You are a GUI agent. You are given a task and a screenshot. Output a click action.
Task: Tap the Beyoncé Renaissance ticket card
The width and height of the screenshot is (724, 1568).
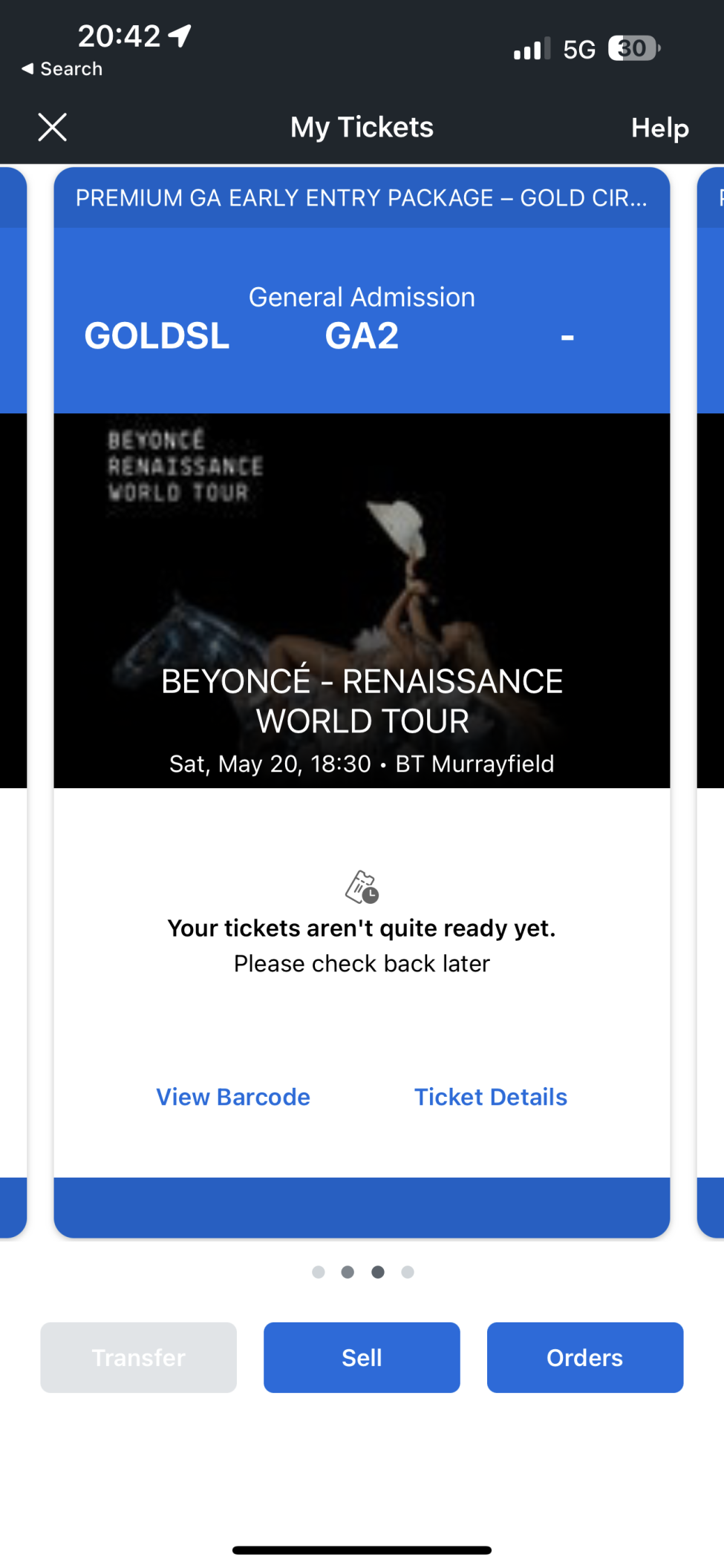tap(362, 601)
